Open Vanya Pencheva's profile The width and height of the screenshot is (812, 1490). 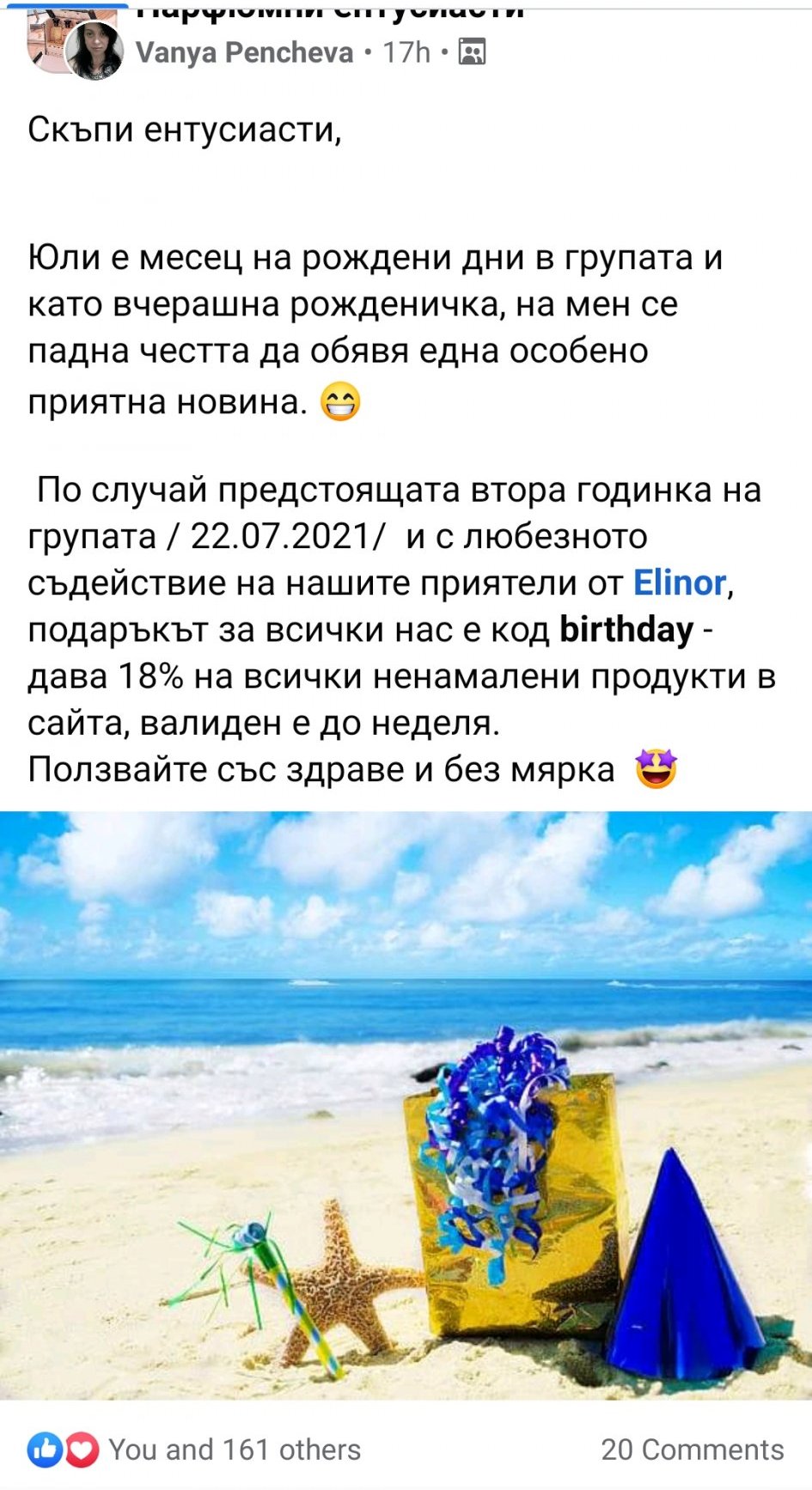pyautogui.click(x=244, y=53)
